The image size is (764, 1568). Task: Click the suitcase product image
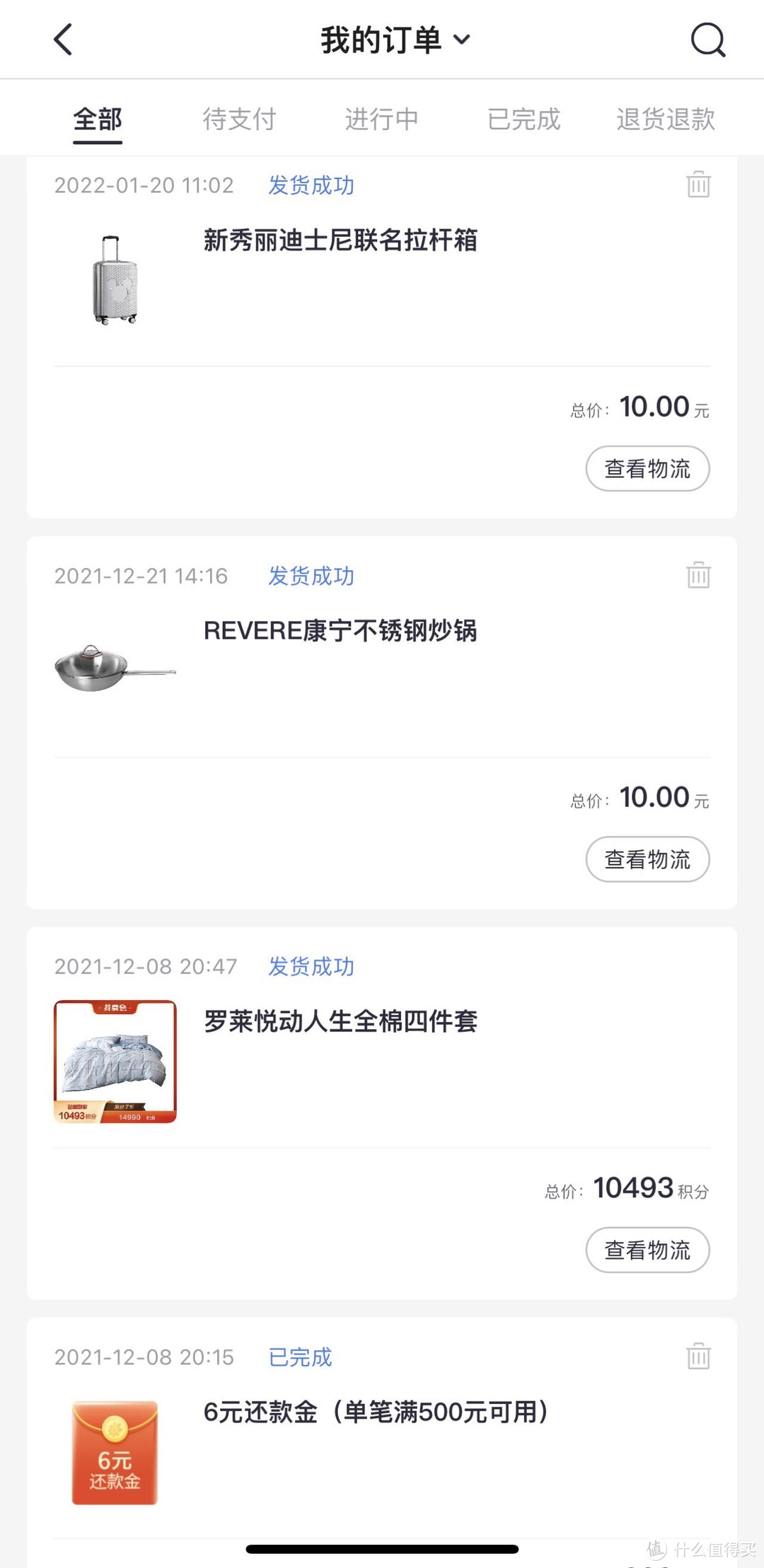[x=115, y=279]
